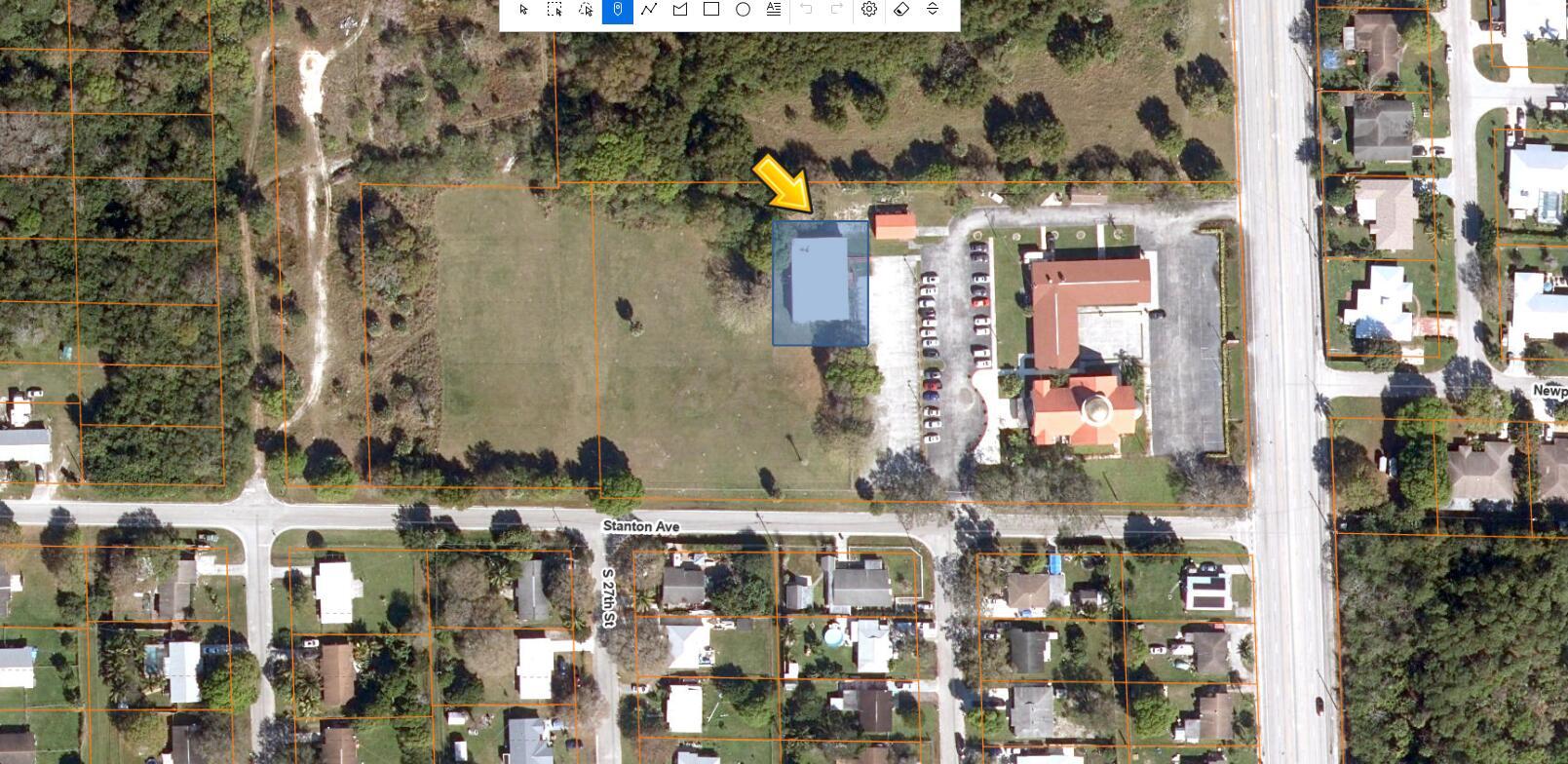Choose the rectangle selection tool
The height and width of the screenshot is (764, 1568).
(555, 10)
